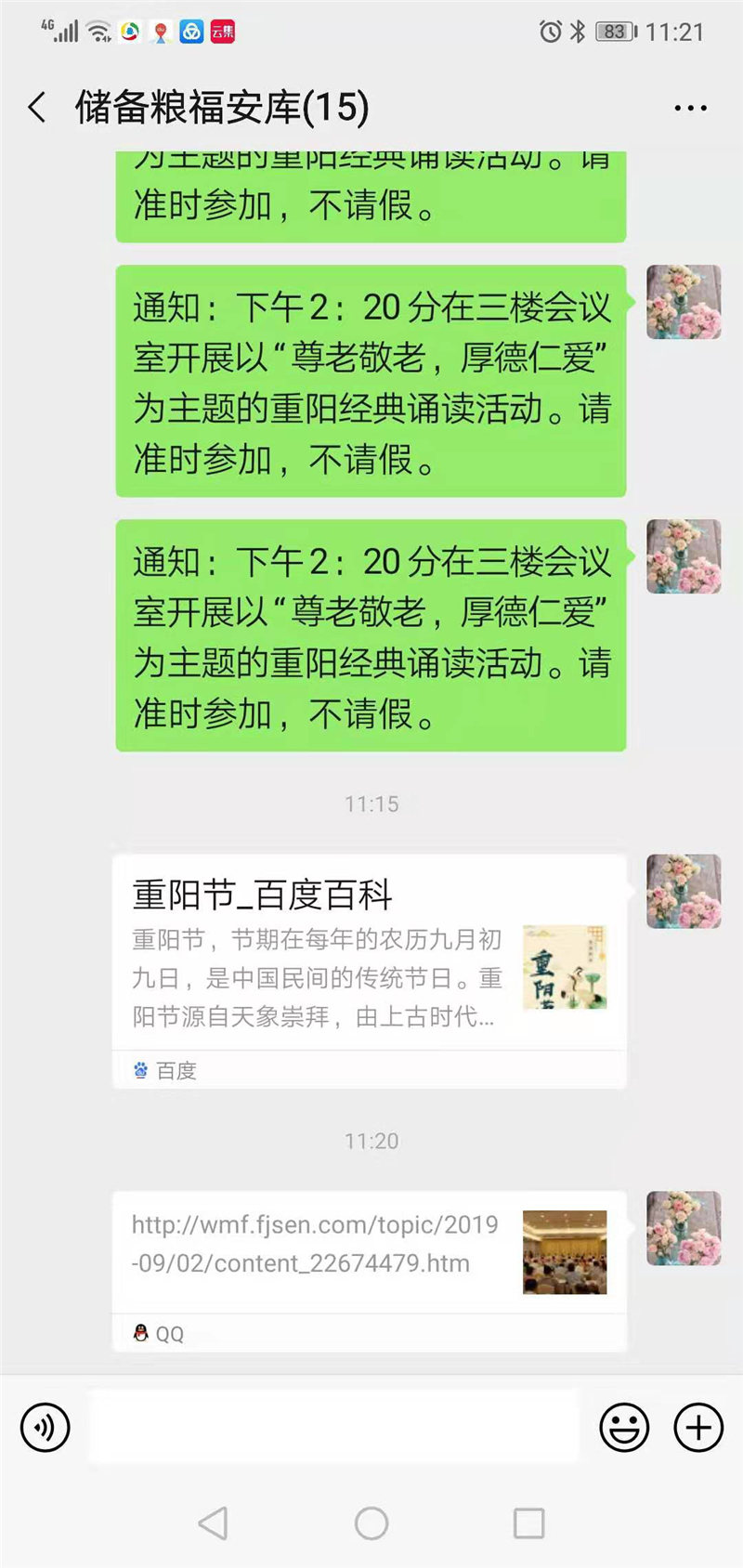Tap the system home button
Image resolution: width=743 pixels, height=1568 pixels.
coord(371,1523)
